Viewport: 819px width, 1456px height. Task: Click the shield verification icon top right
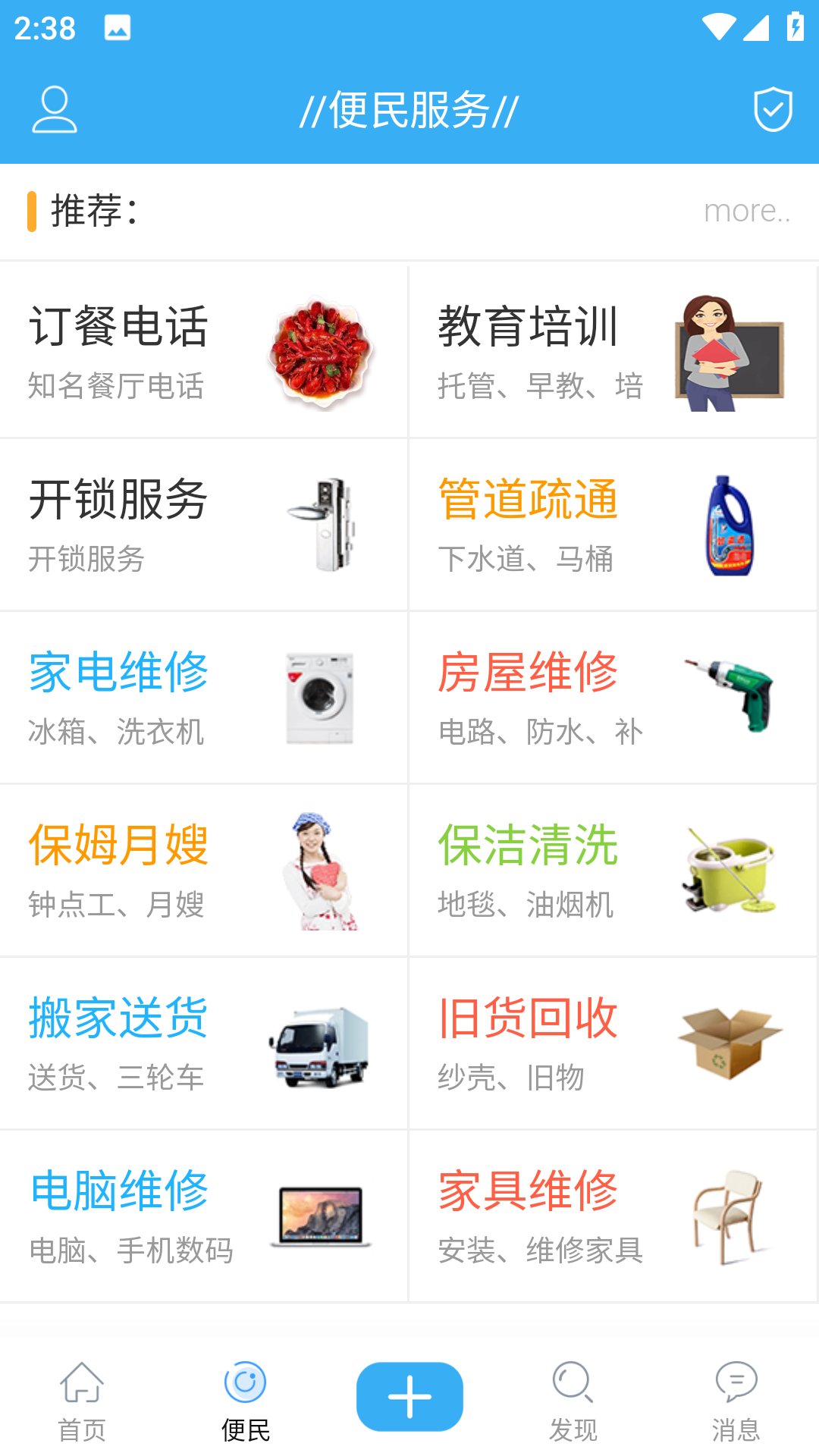click(772, 110)
